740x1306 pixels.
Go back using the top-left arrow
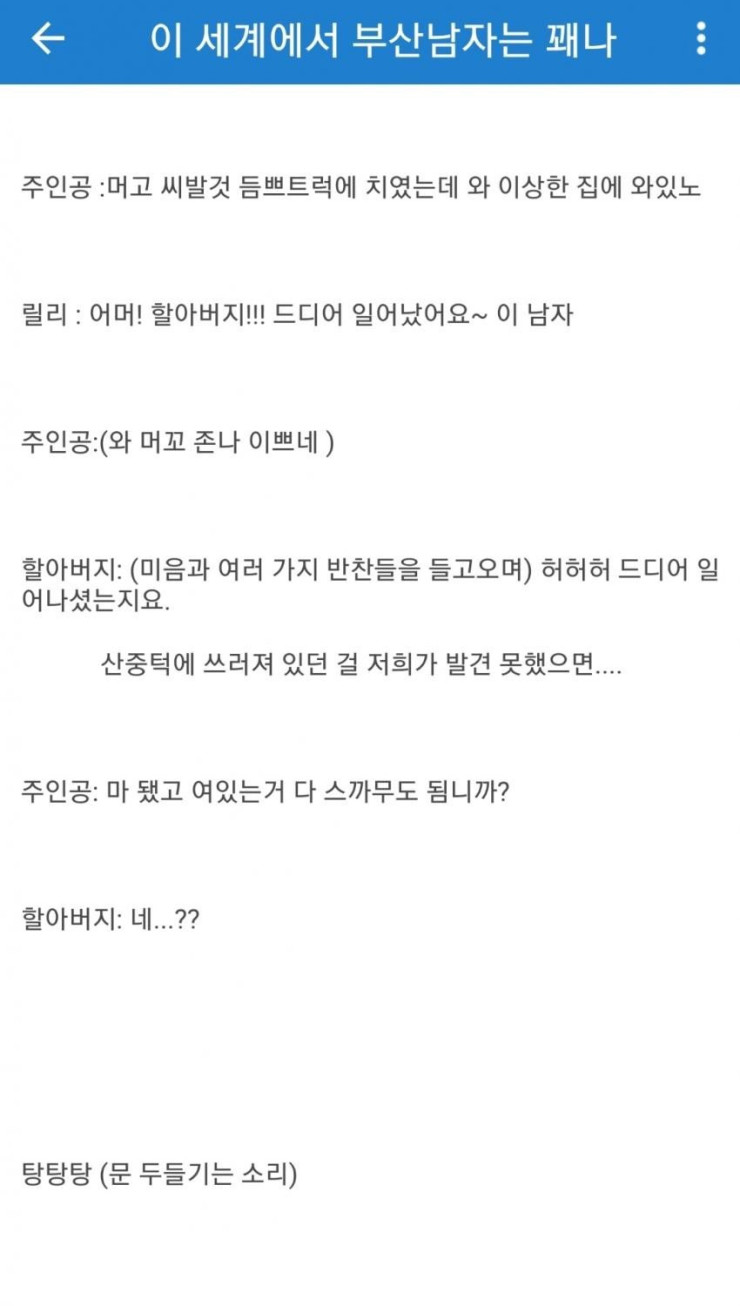point(47,39)
